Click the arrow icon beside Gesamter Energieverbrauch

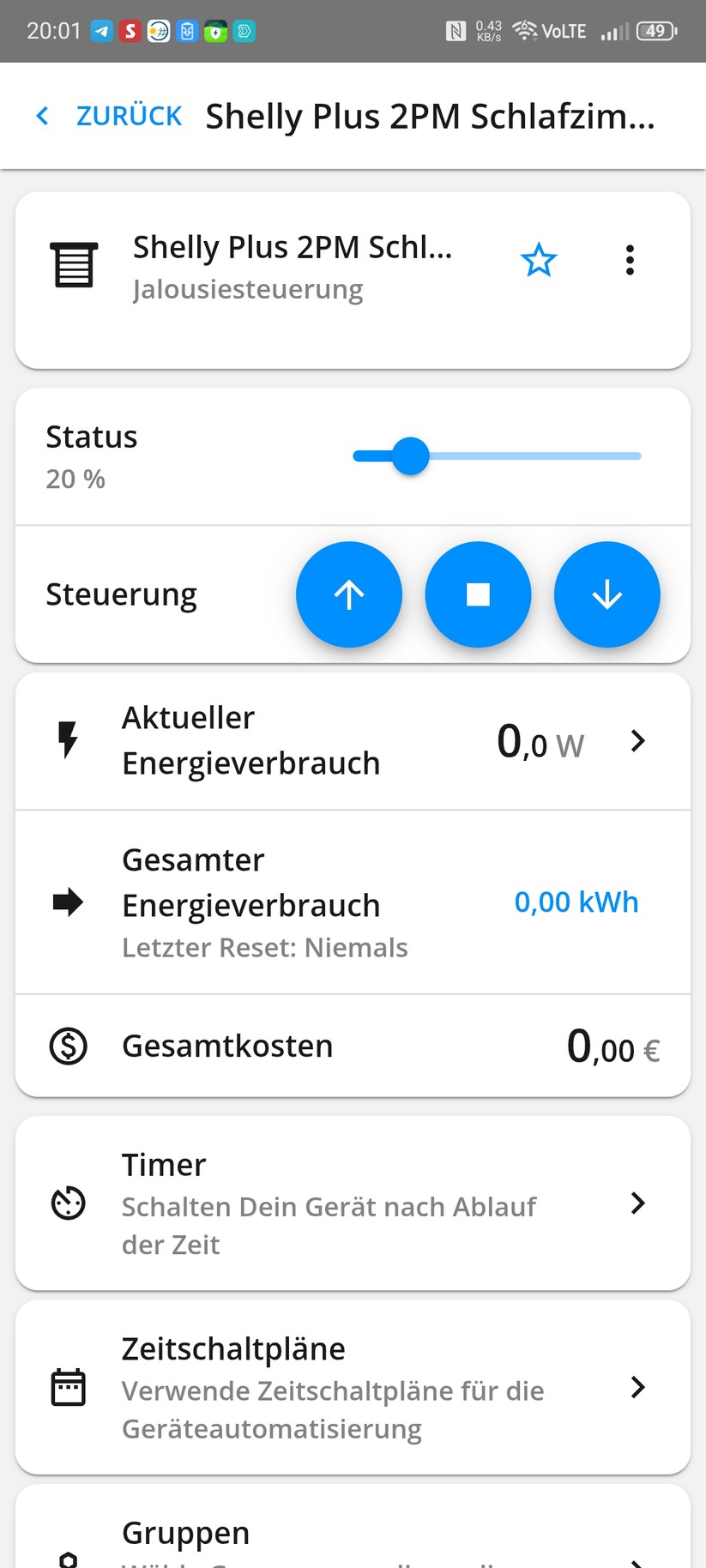(68, 902)
